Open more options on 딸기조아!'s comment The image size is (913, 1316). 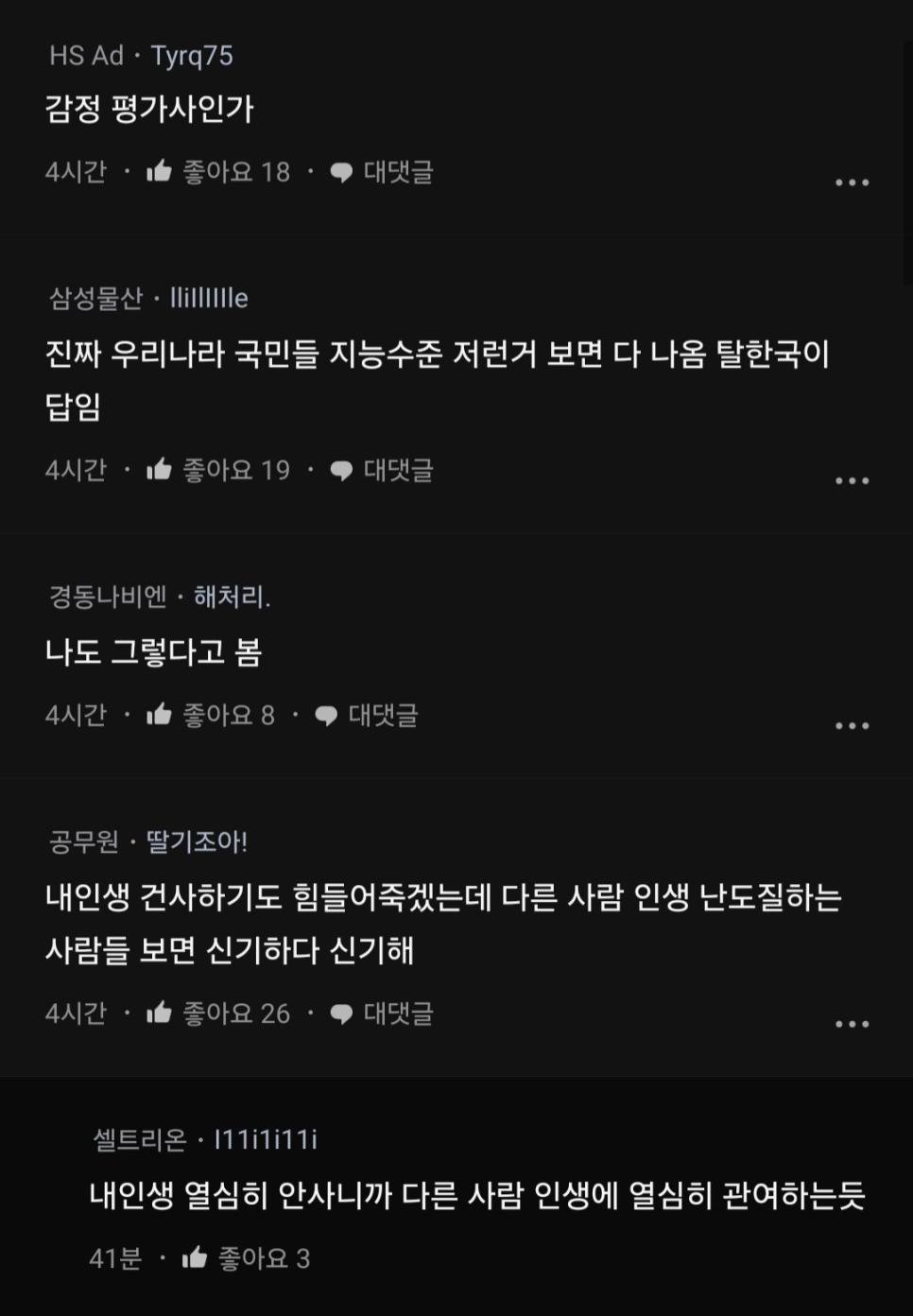coord(852,1024)
